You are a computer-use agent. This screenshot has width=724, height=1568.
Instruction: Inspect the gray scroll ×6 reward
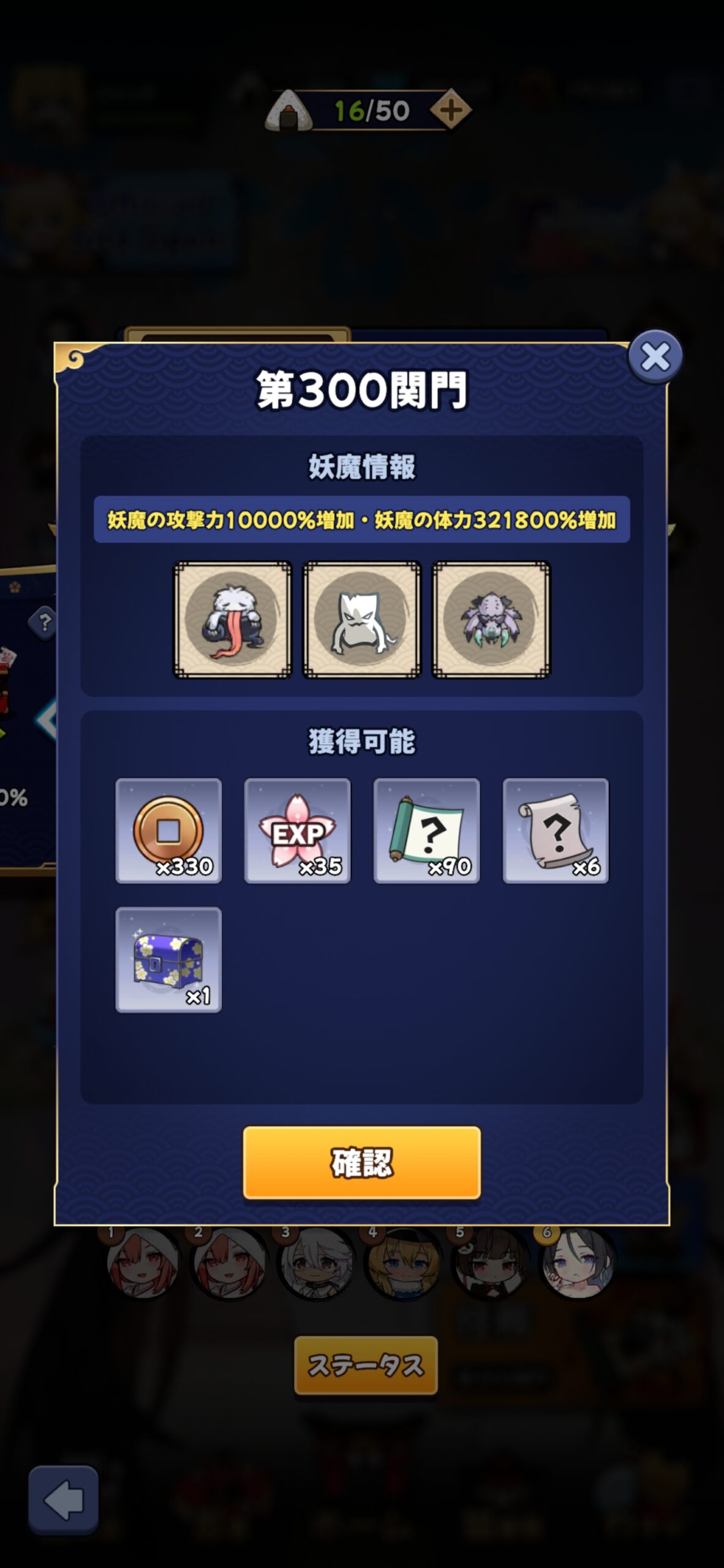[x=556, y=831]
